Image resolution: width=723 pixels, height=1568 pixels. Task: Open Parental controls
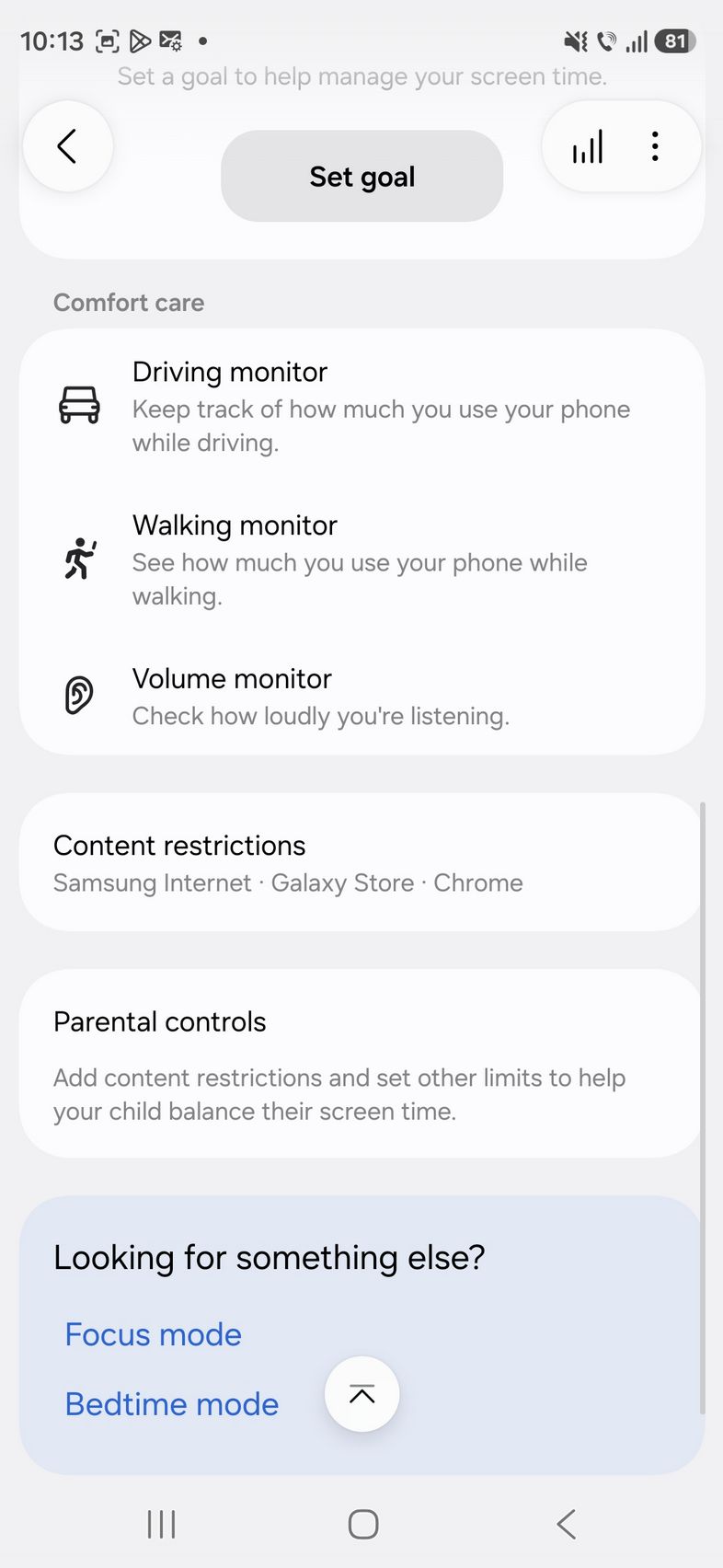(x=361, y=1064)
